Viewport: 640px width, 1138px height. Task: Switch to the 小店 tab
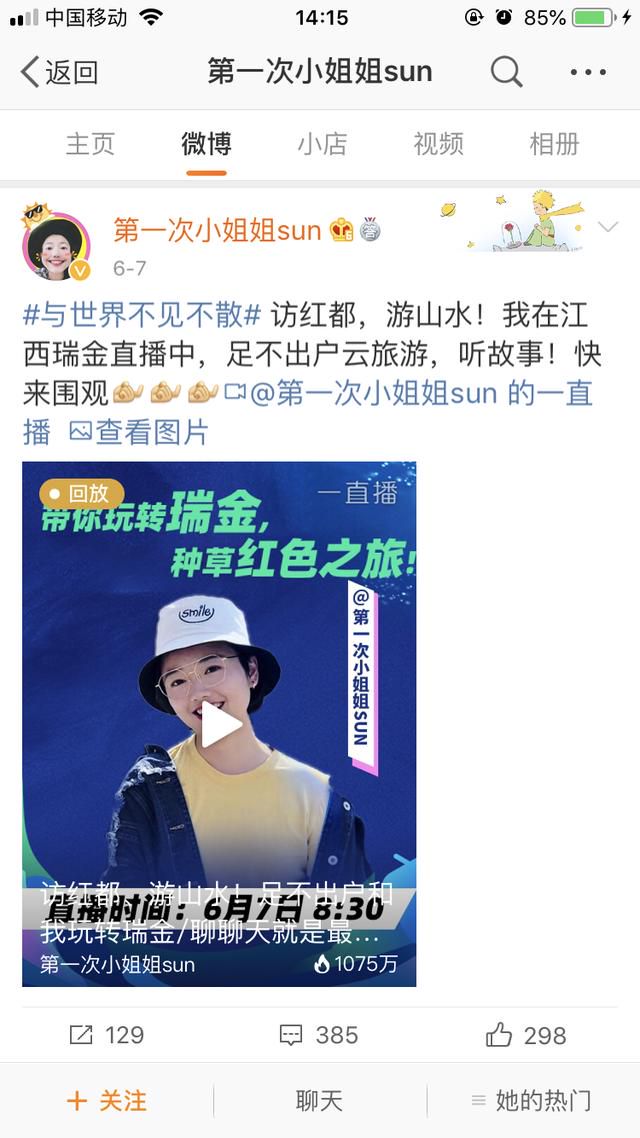[322, 144]
